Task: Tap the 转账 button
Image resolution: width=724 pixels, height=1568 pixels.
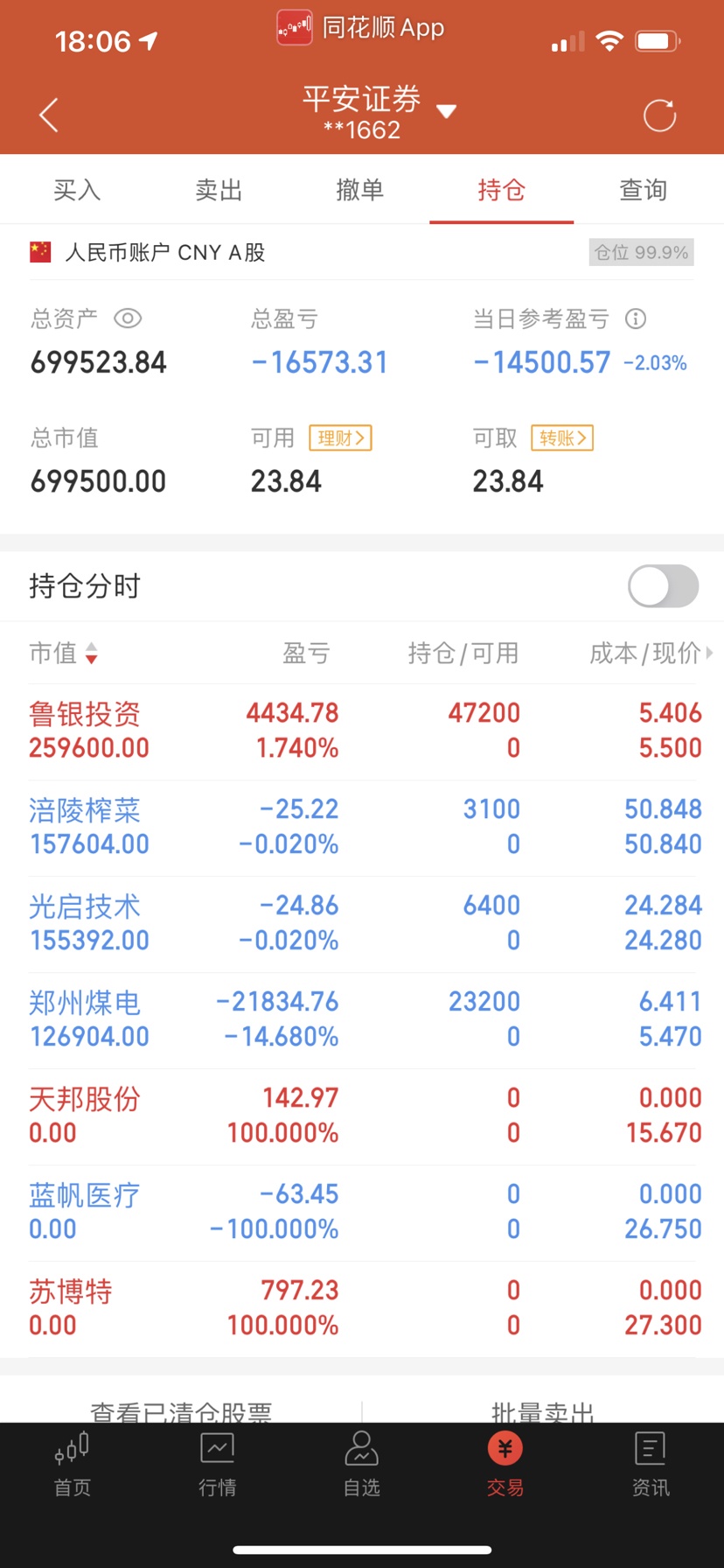Action: click(562, 437)
